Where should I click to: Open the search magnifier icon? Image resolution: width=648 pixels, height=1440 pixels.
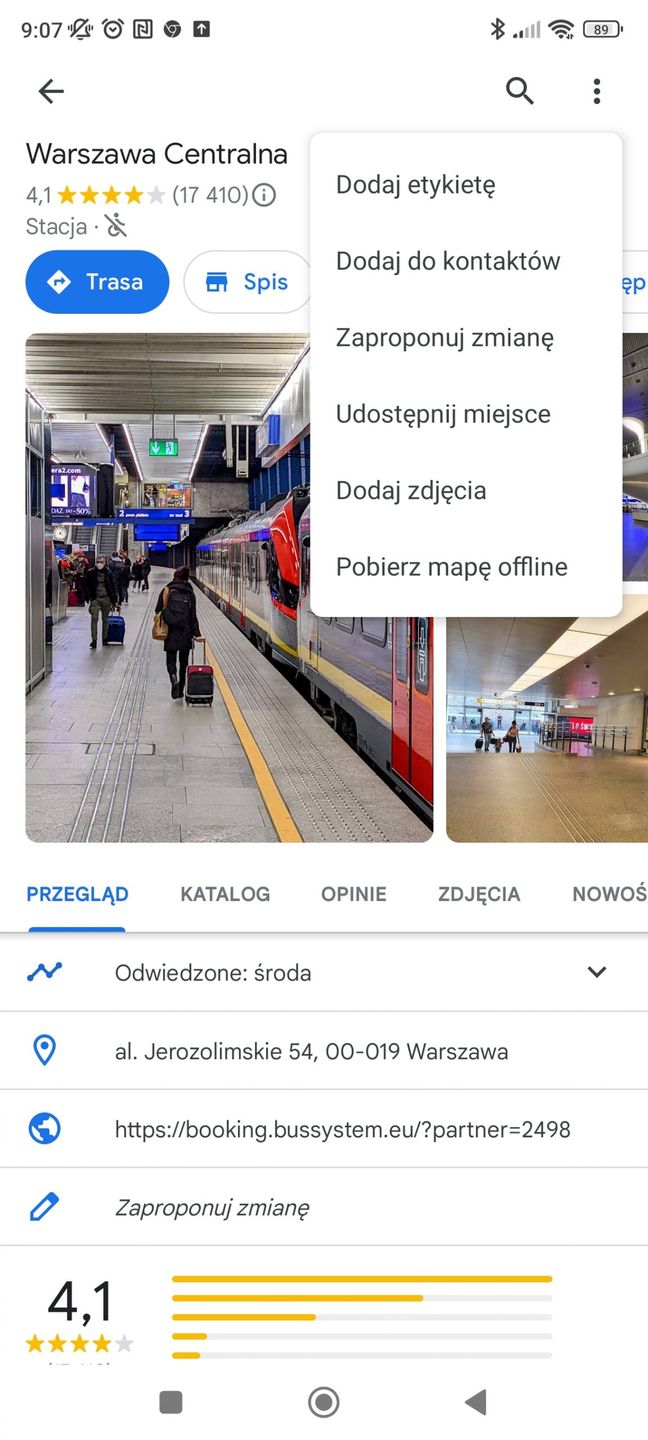pyautogui.click(x=519, y=91)
